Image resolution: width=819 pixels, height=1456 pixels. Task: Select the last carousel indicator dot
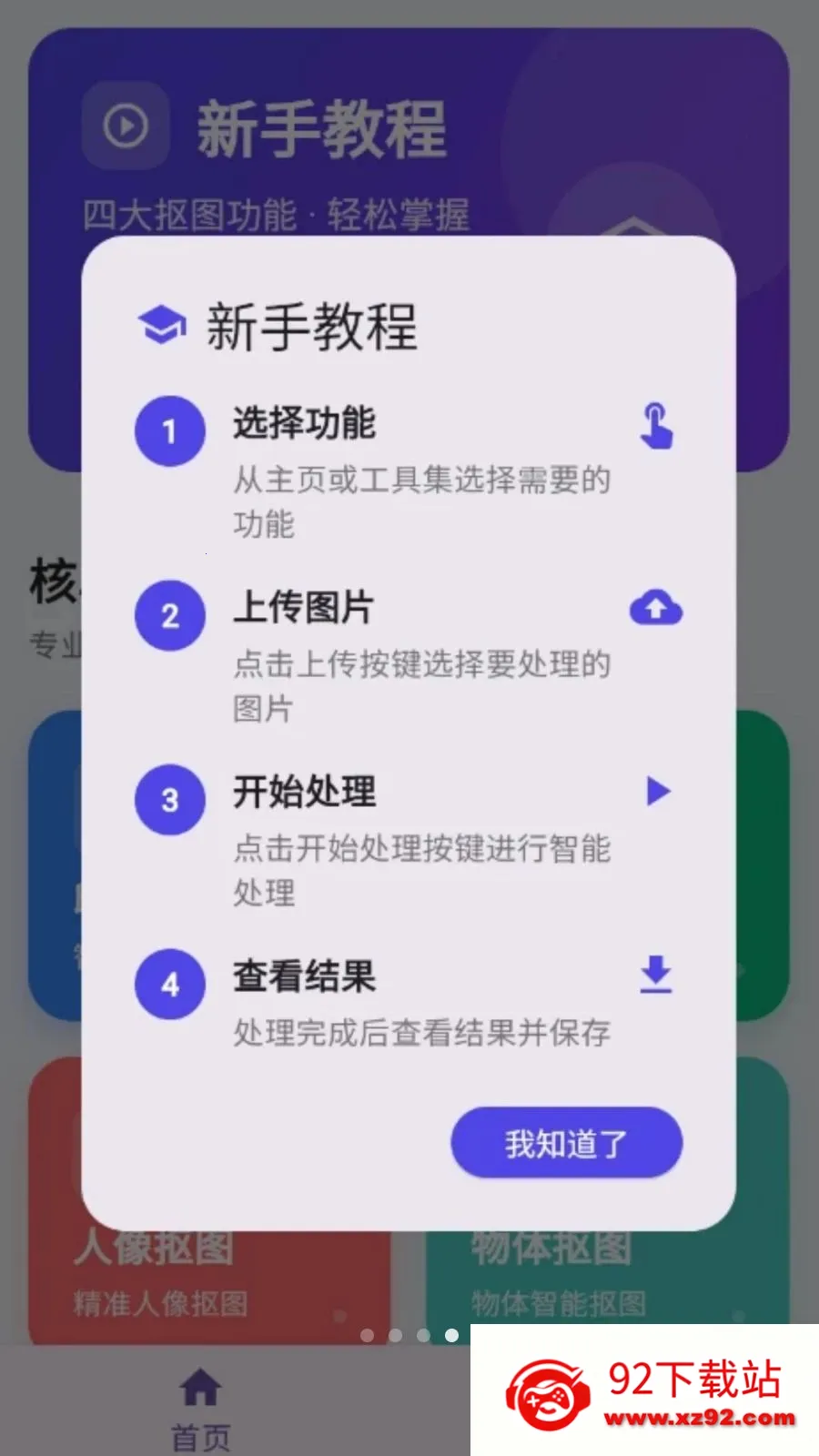pos(451,1335)
